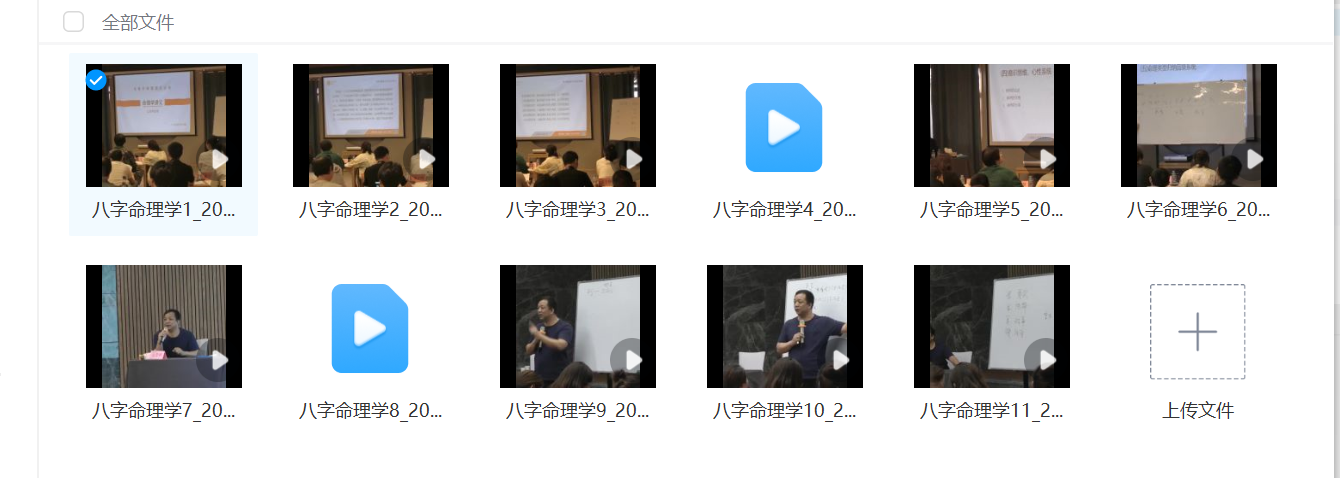The height and width of the screenshot is (478, 1340).
Task: Open video 八字命理学5
Action: coord(991,126)
